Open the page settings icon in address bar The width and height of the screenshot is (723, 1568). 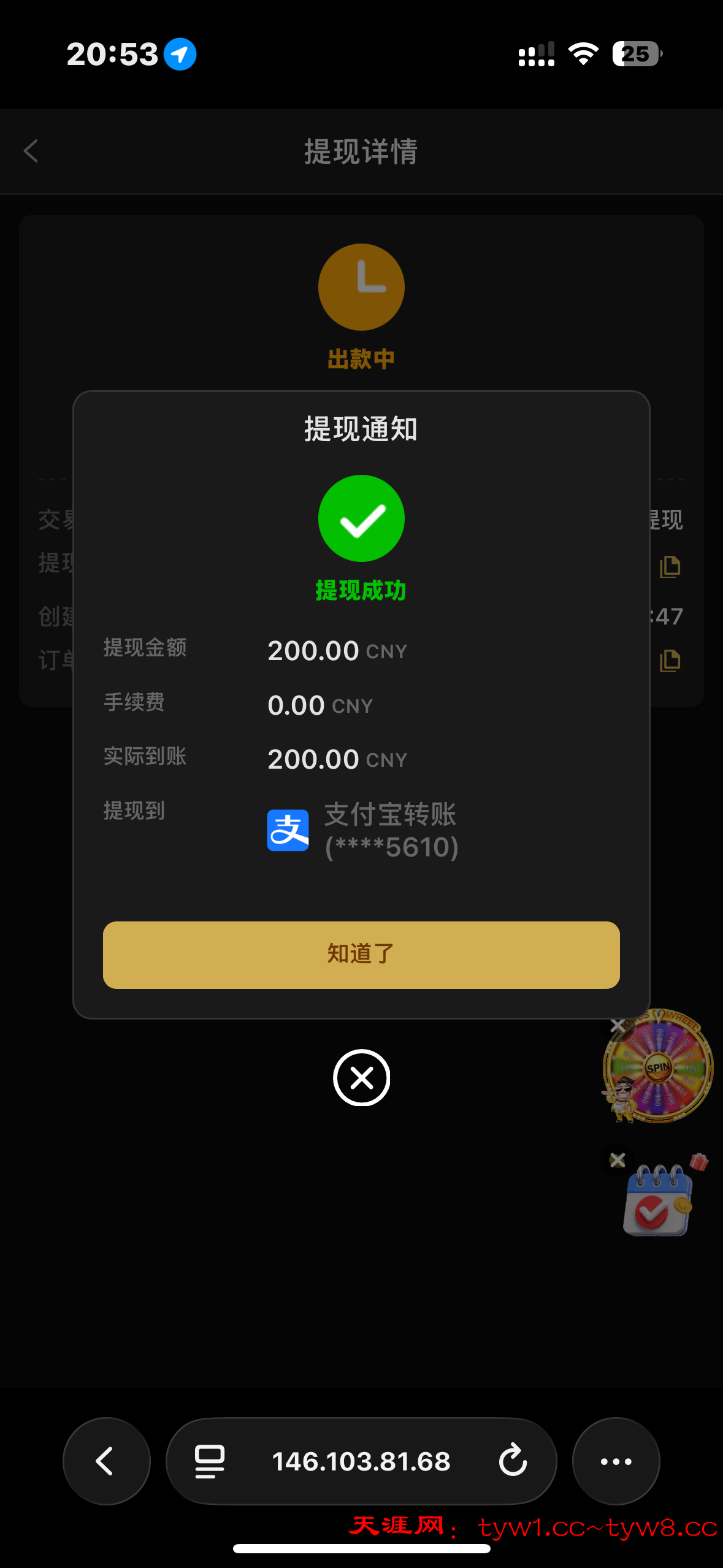[210, 1461]
